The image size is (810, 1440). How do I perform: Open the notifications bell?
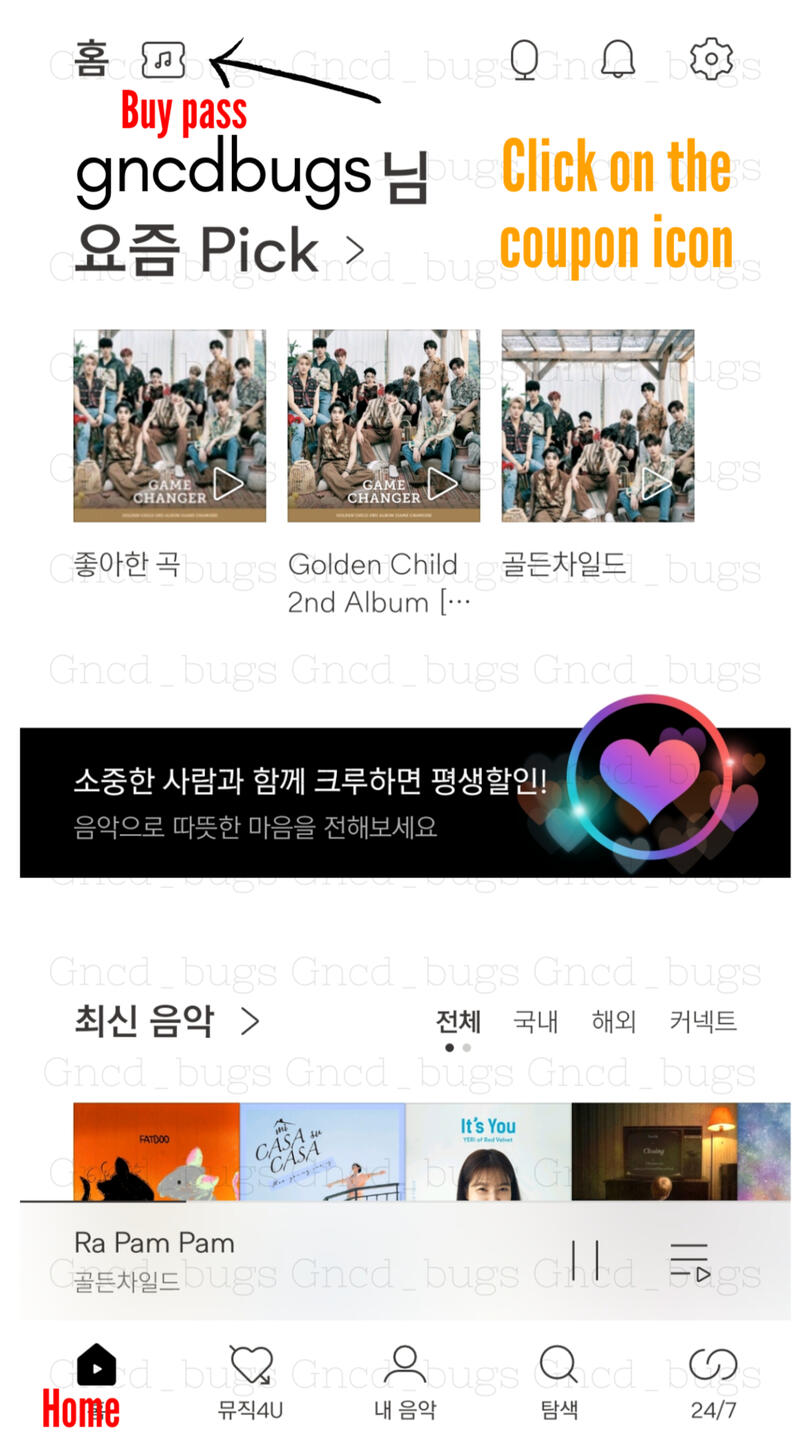(618, 59)
